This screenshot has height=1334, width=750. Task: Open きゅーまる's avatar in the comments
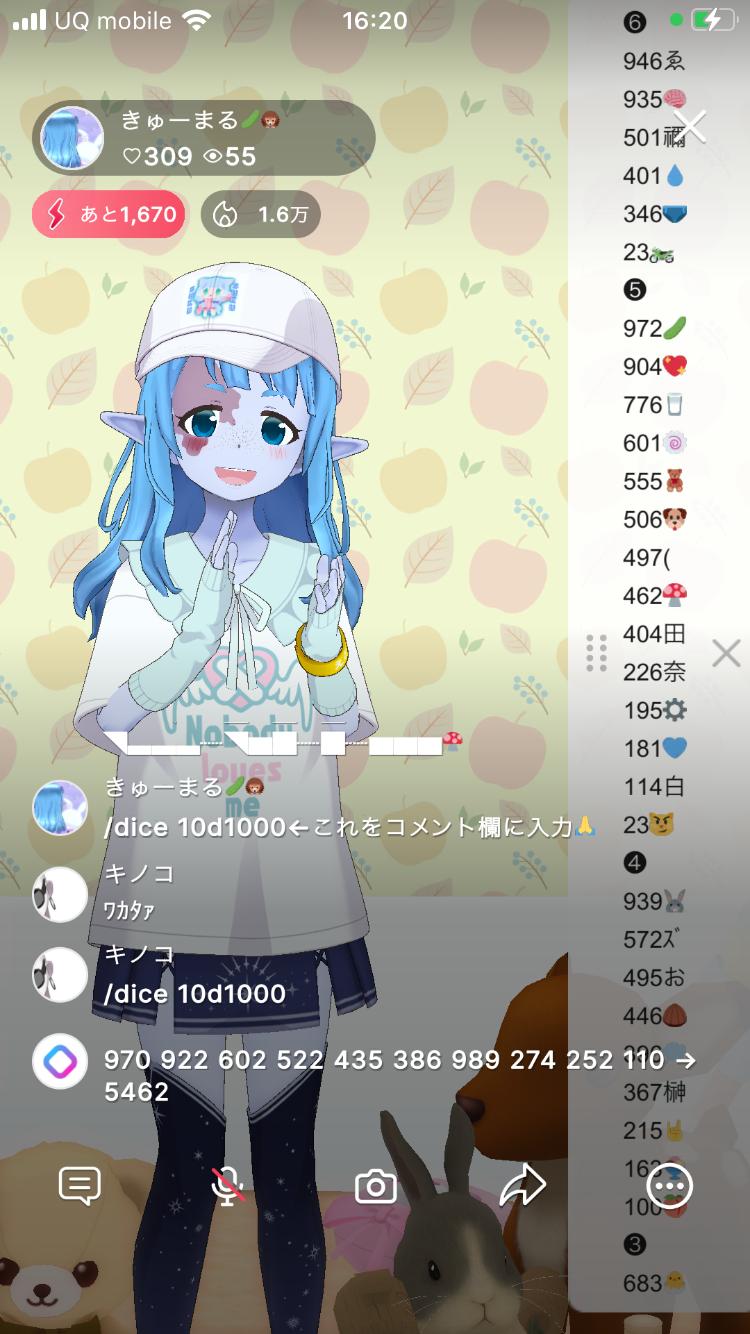pos(60,808)
